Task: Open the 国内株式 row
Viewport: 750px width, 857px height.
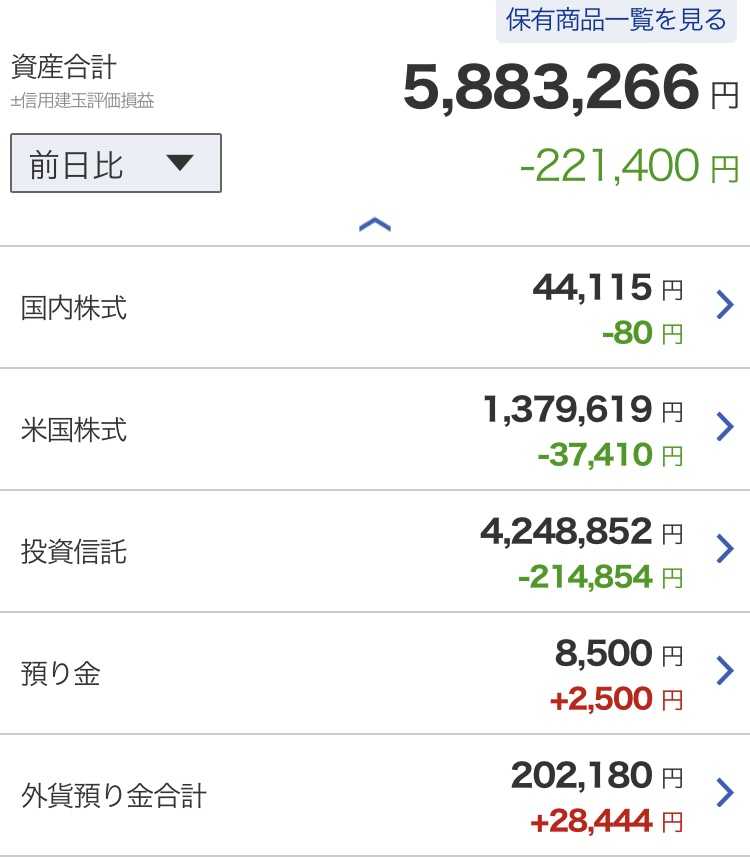Action: pyautogui.click(x=375, y=307)
